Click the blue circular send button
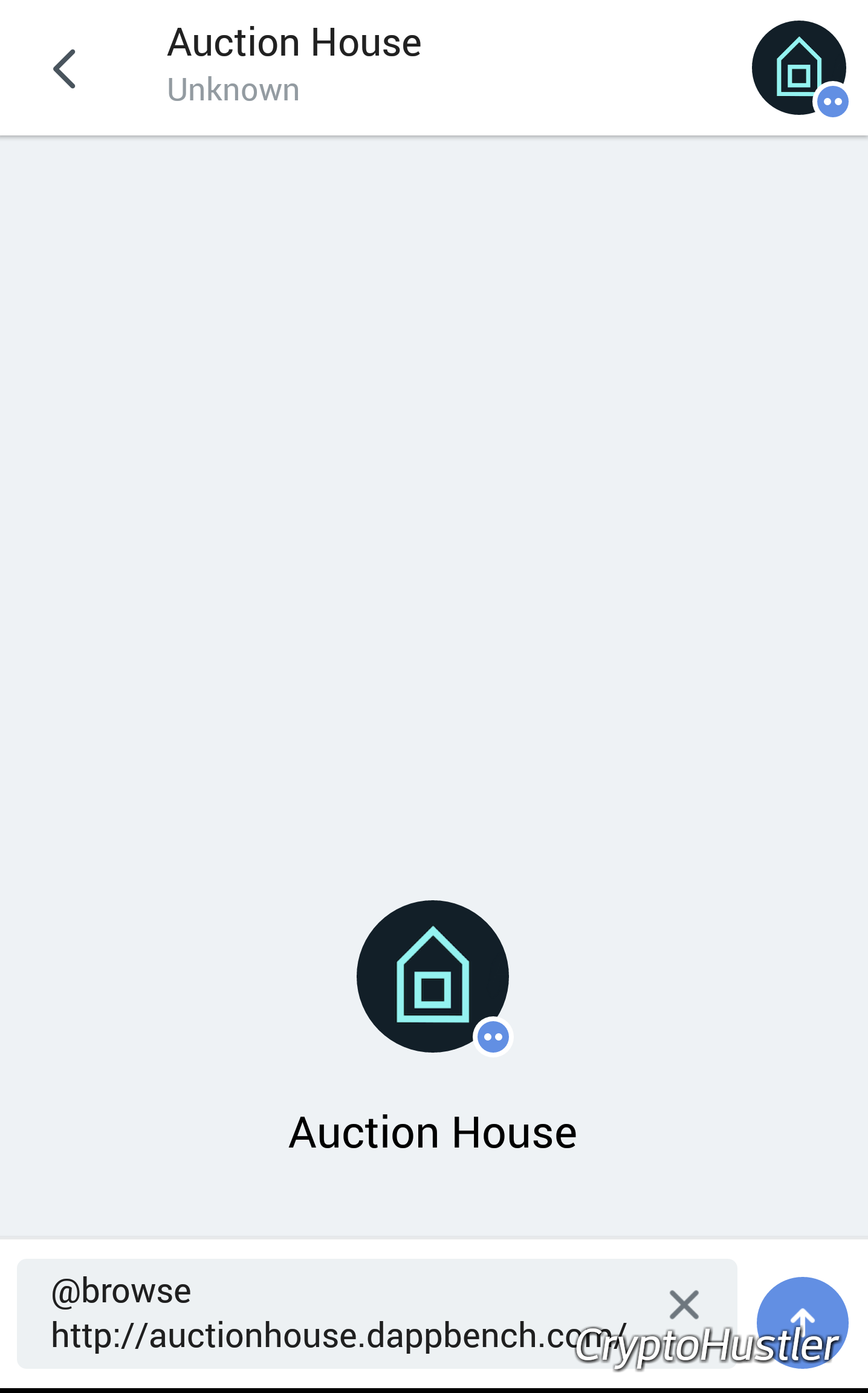This screenshot has width=868, height=1393. pyautogui.click(x=803, y=1321)
